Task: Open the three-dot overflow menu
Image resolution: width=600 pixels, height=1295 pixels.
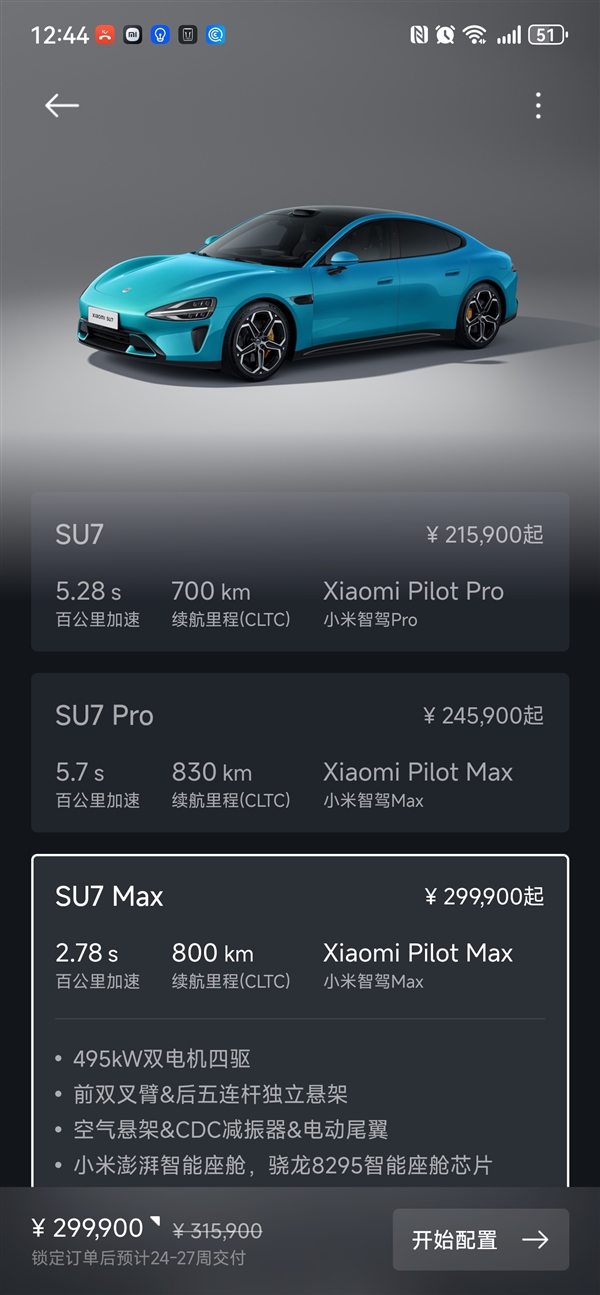Action: pyautogui.click(x=538, y=106)
